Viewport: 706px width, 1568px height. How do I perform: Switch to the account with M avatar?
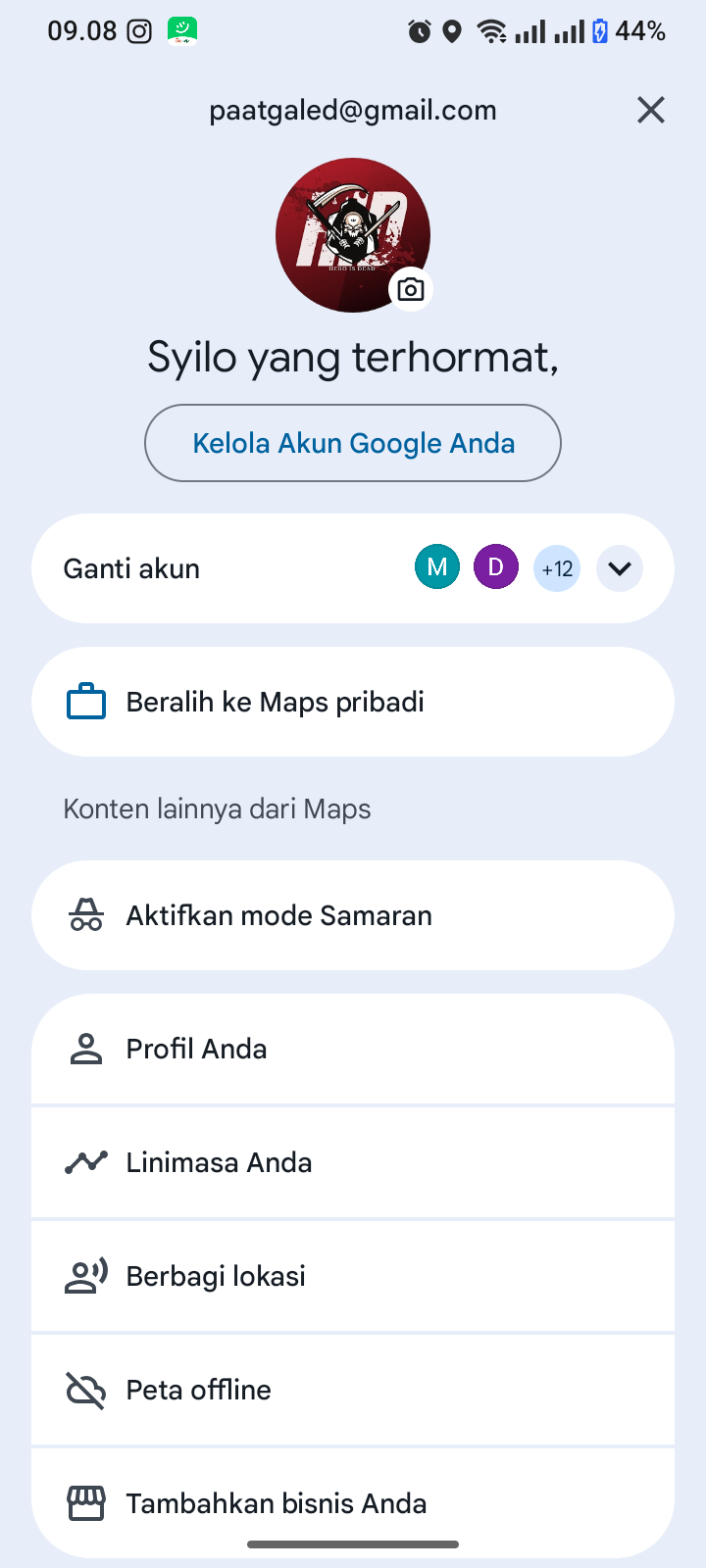[x=437, y=568]
